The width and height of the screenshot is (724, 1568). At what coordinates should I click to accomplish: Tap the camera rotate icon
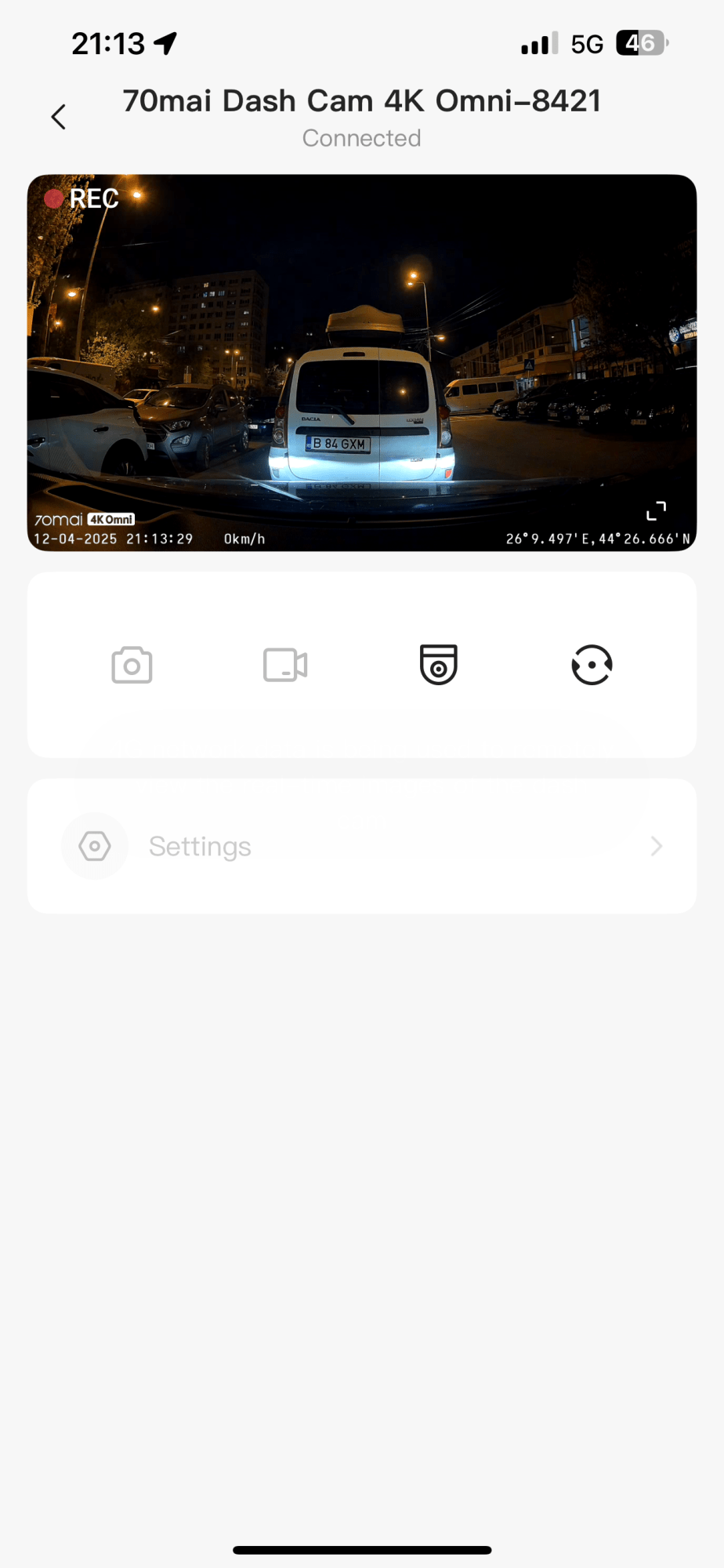[x=592, y=665]
